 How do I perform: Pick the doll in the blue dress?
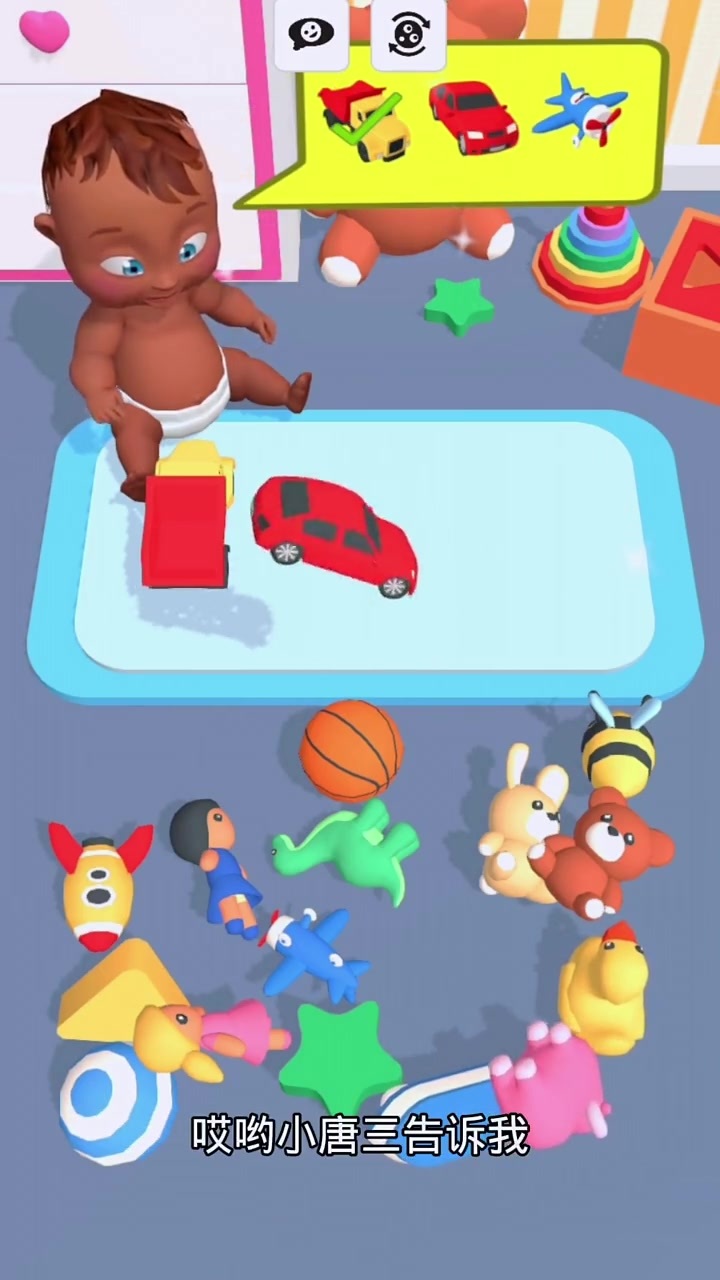220,862
